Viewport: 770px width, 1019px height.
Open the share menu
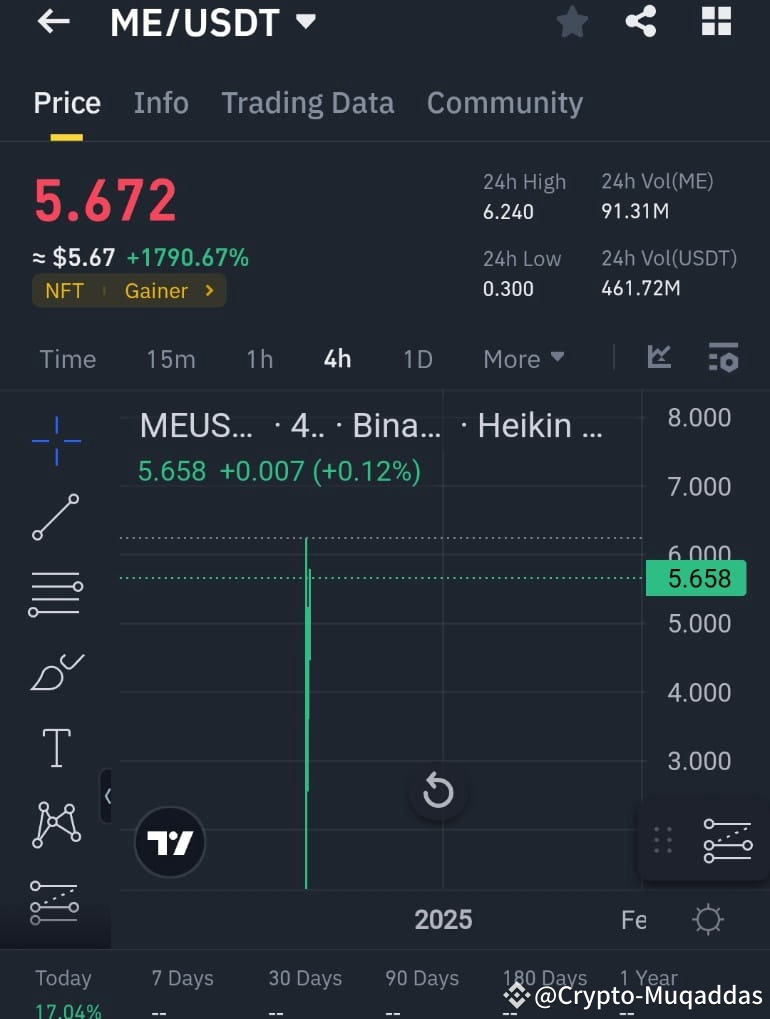click(x=641, y=22)
